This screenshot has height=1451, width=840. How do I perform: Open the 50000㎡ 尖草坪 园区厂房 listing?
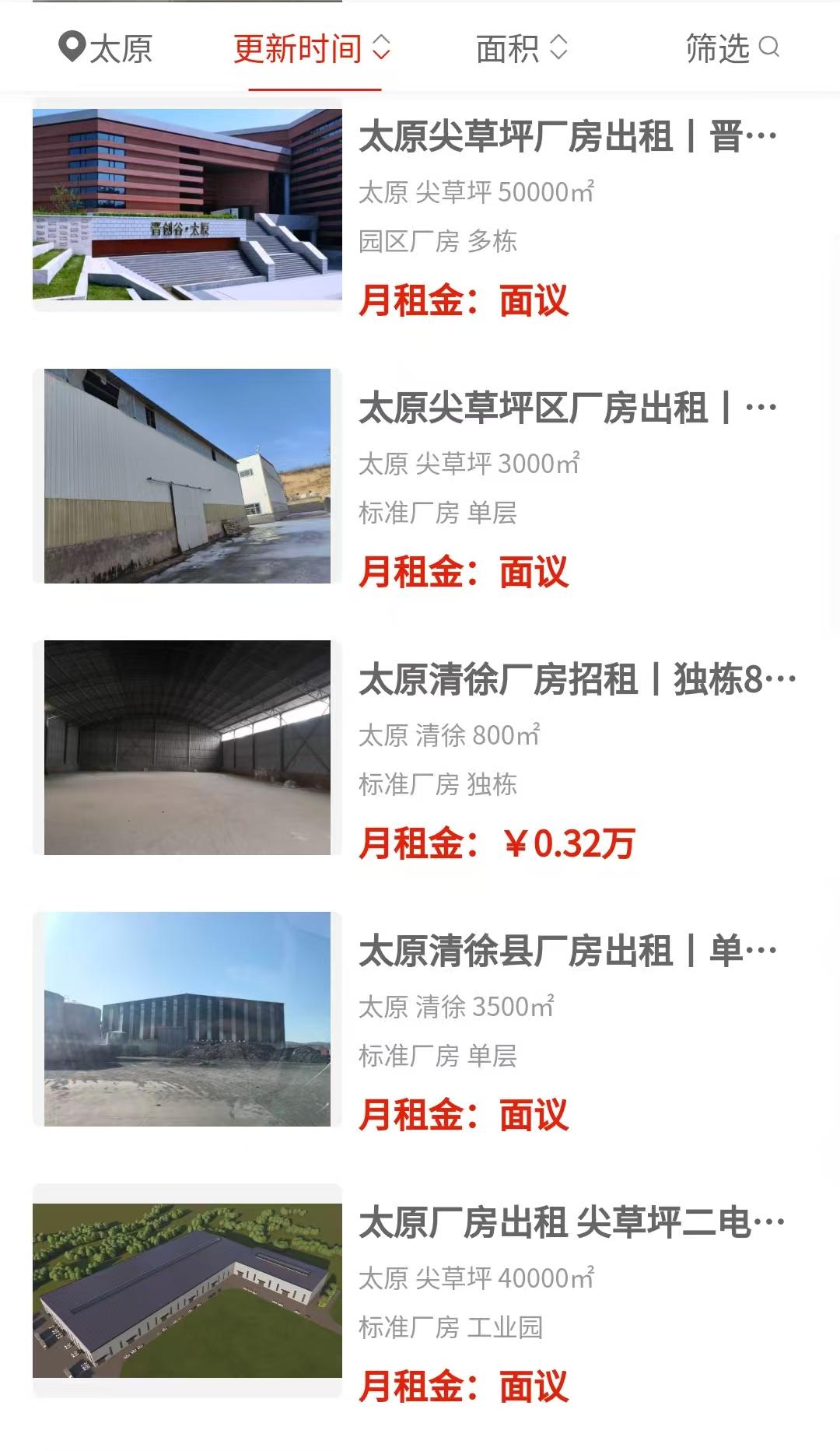tap(568, 137)
